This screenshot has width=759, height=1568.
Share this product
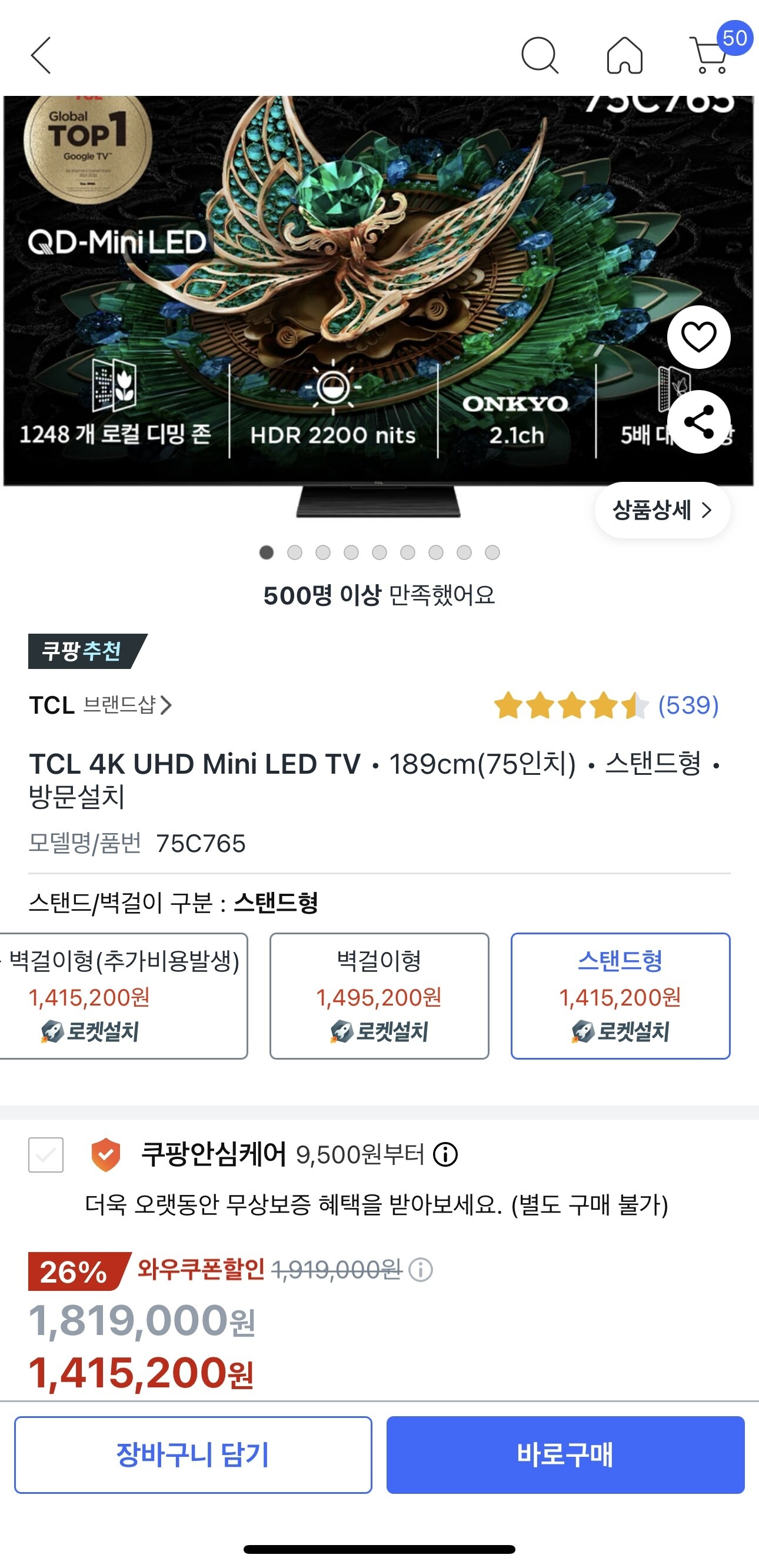click(698, 422)
